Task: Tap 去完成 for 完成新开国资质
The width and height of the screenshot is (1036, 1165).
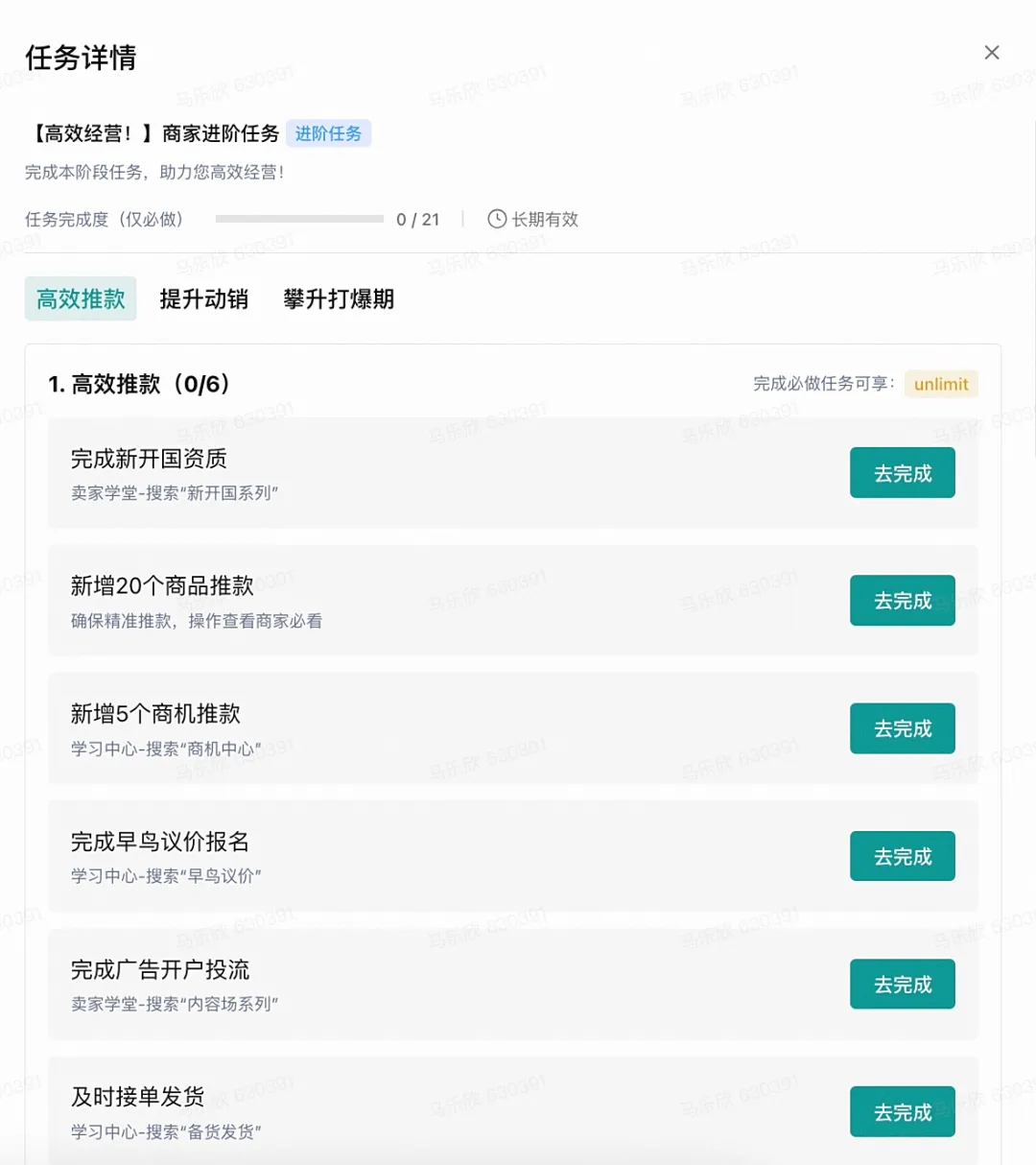Action: [902, 473]
